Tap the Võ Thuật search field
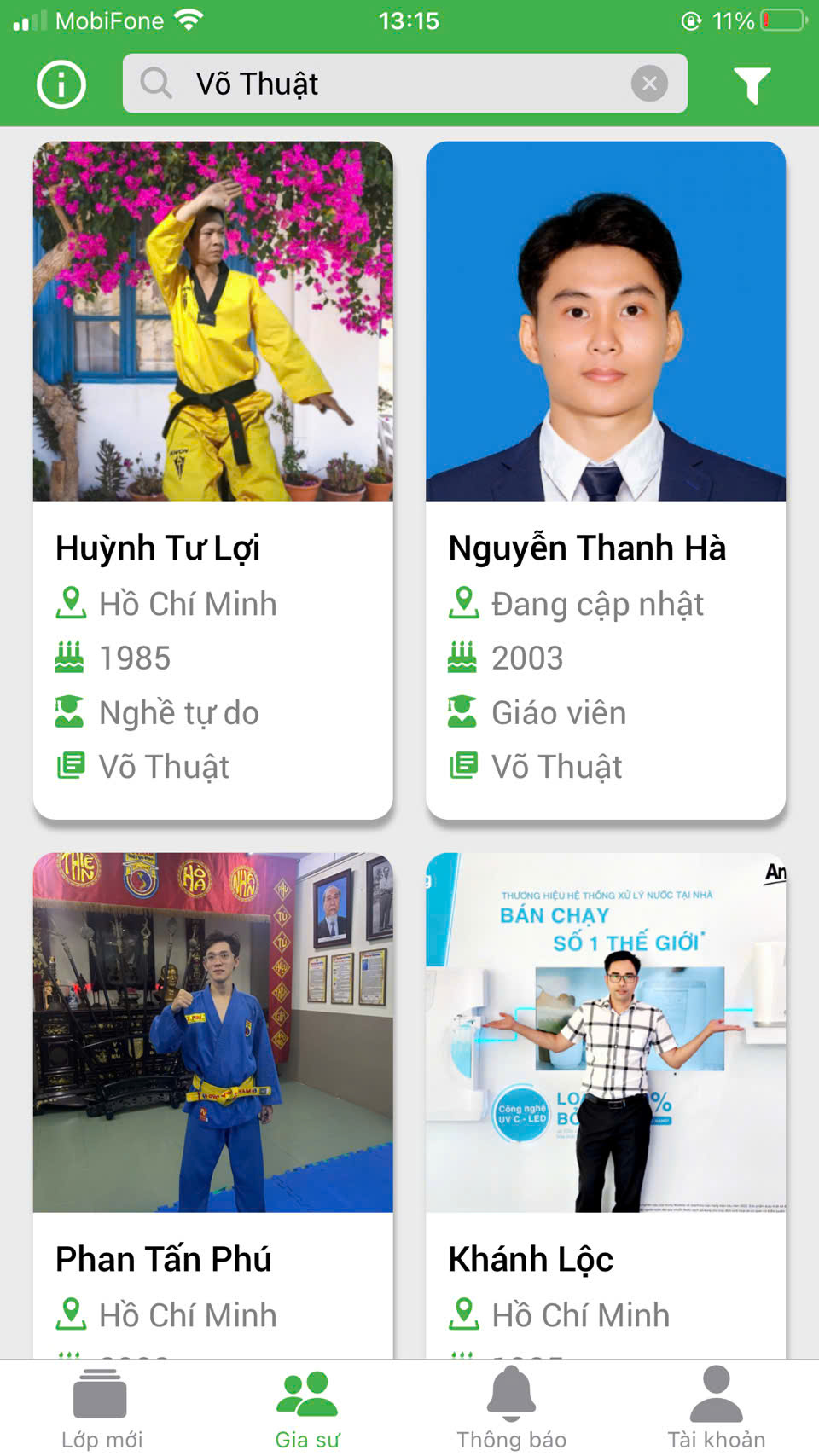Viewport: 819px width, 1456px height. [384, 84]
